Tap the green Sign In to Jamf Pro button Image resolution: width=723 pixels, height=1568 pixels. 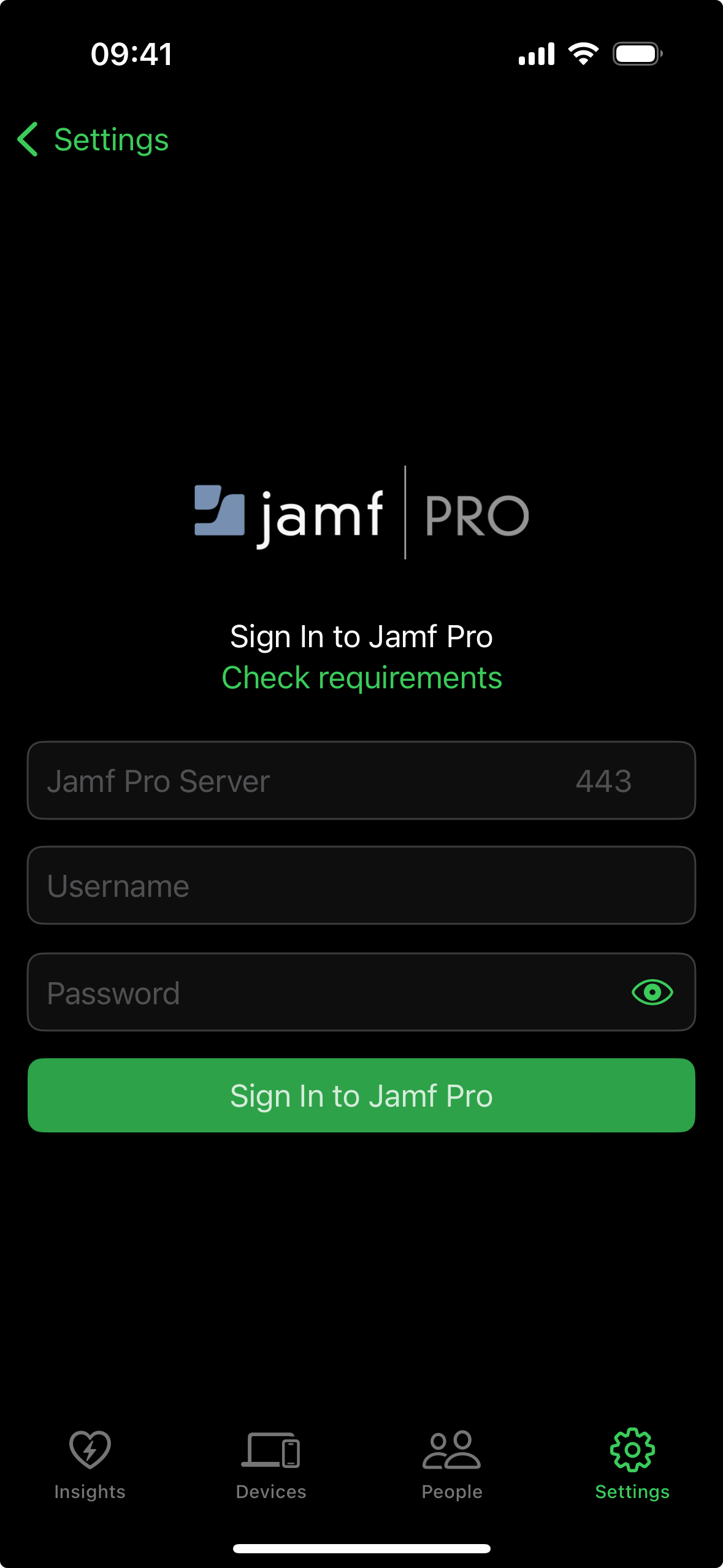(x=361, y=1096)
